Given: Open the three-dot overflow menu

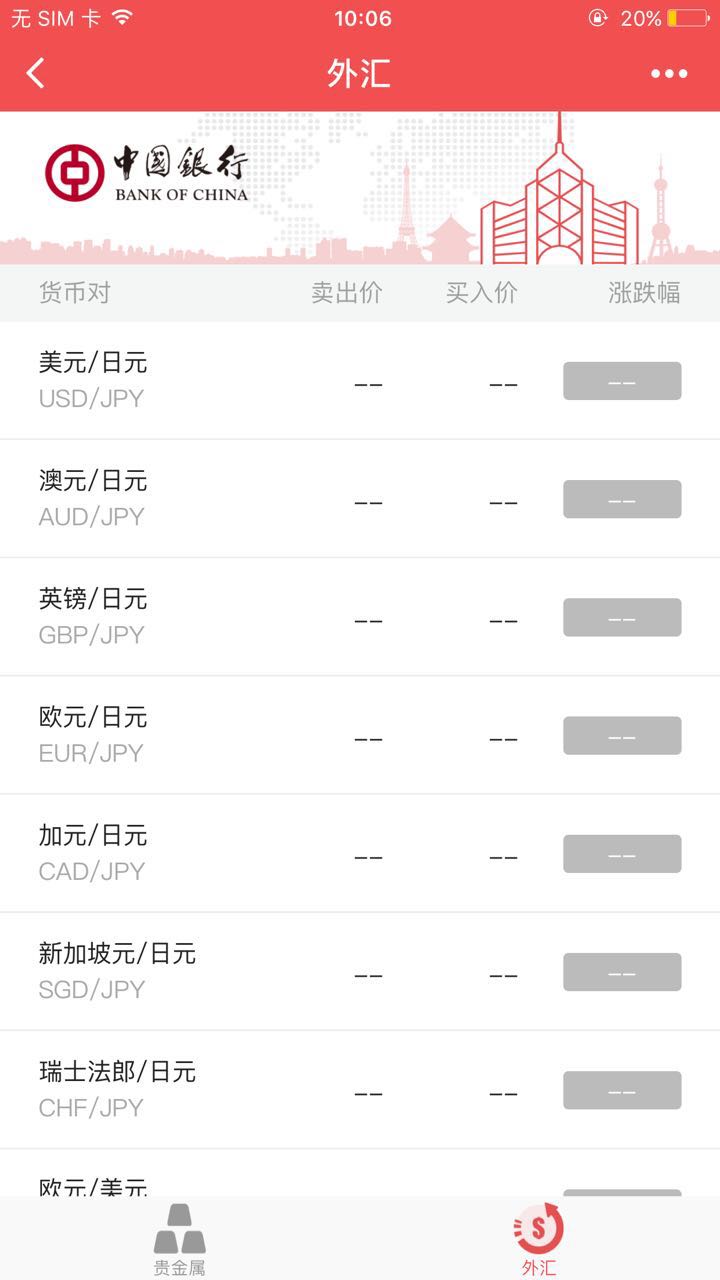Looking at the screenshot, I should [x=668, y=73].
